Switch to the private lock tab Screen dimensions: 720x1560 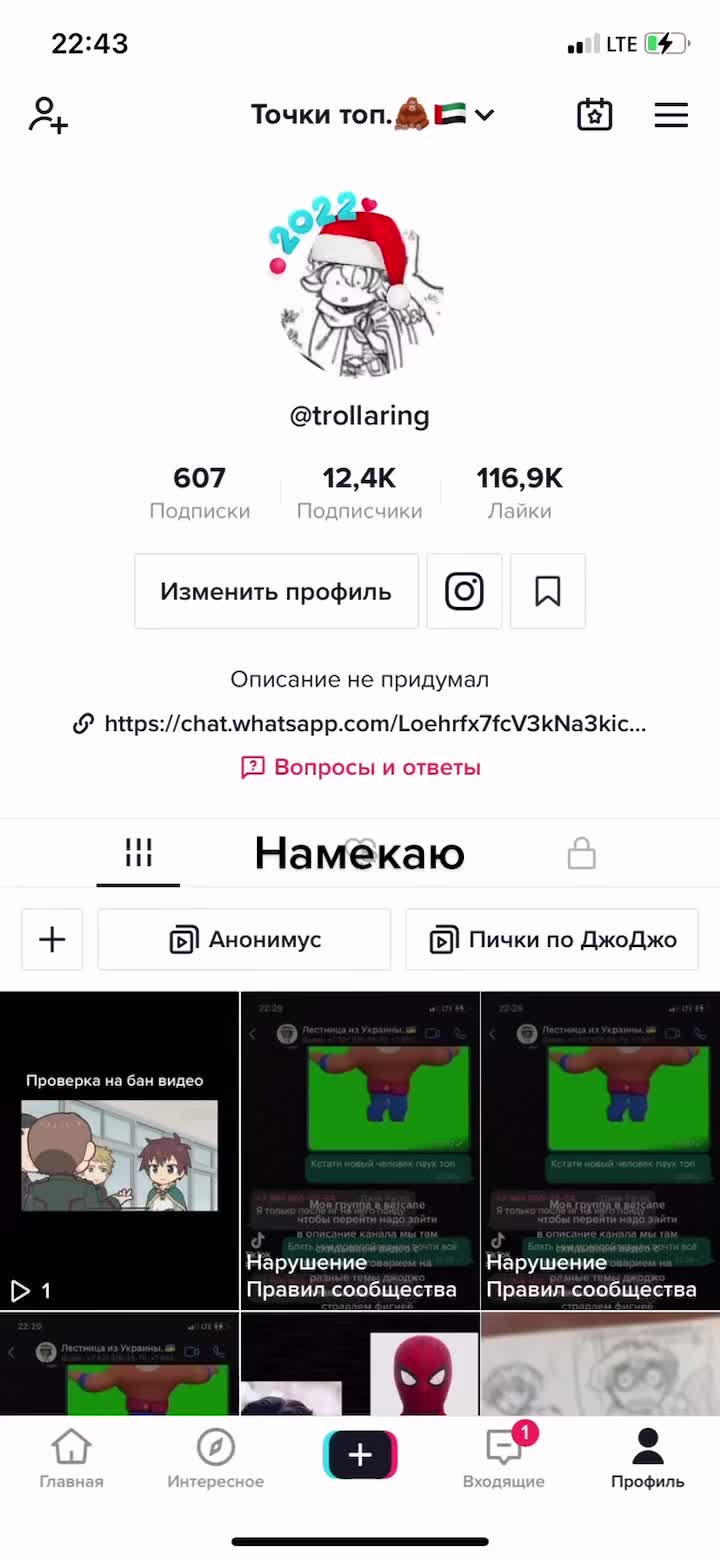[x=581, y=853]
